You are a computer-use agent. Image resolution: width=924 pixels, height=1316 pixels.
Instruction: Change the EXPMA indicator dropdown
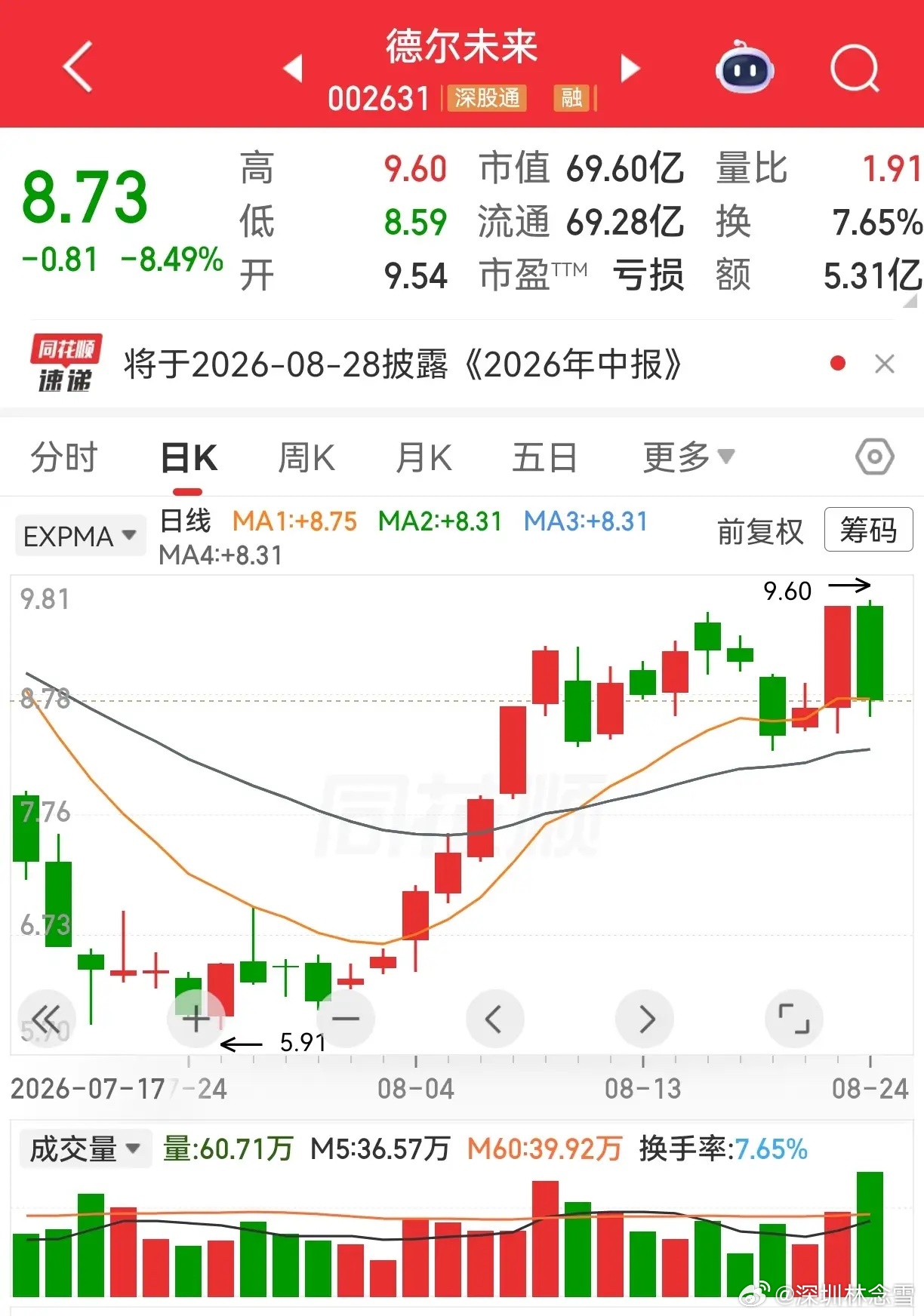80,536
